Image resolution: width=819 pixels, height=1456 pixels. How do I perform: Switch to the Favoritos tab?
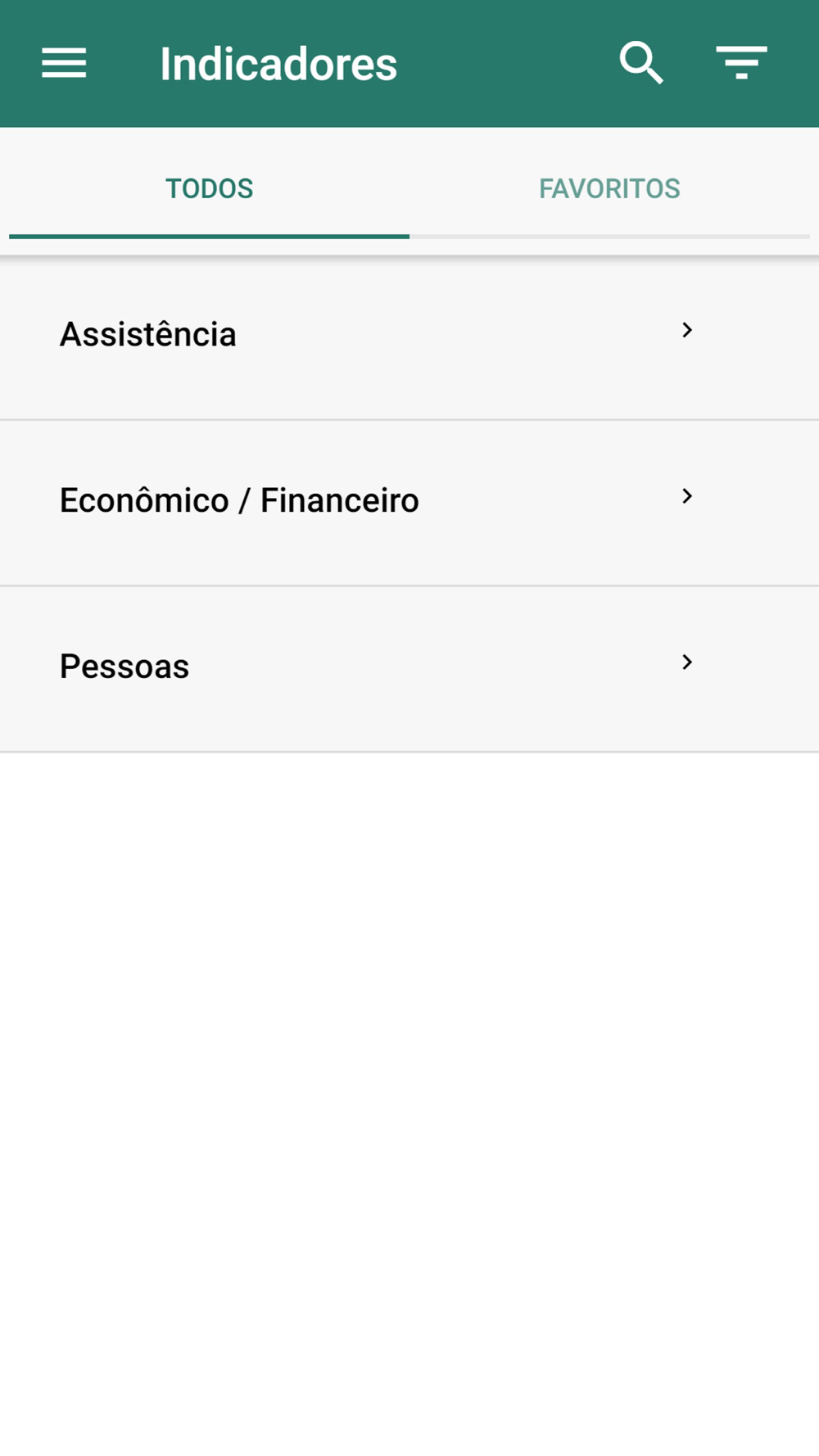(609, 189)
